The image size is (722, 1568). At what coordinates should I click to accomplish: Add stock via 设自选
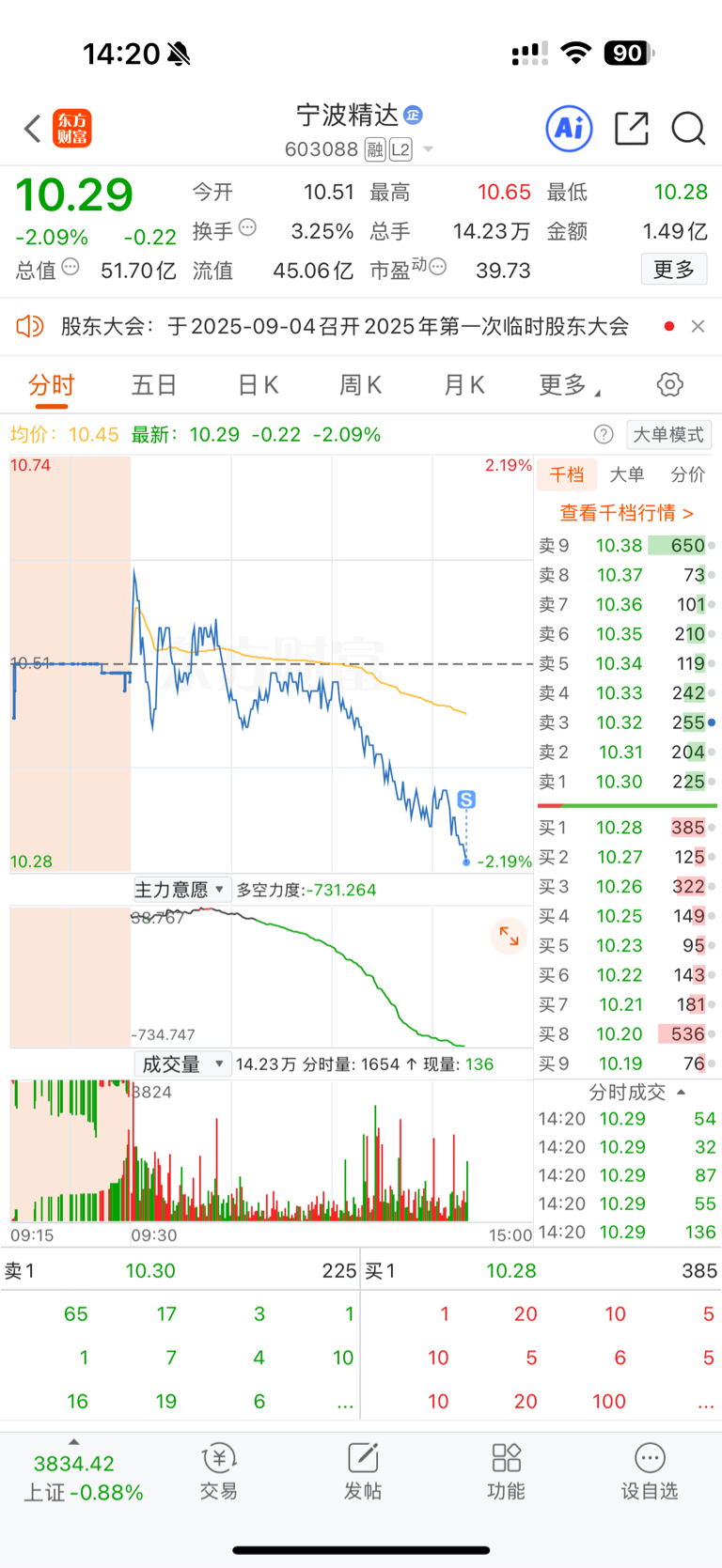[650, 1471]
